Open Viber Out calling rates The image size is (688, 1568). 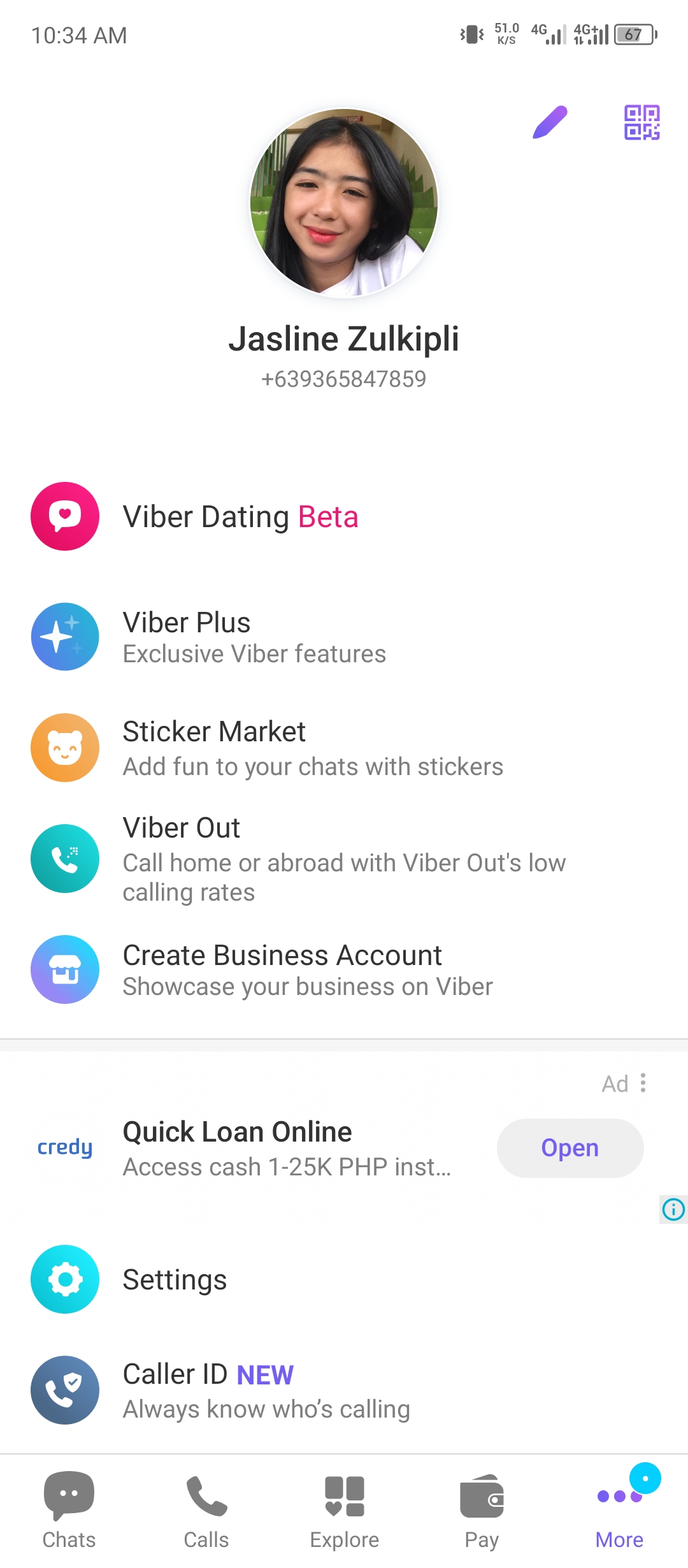coord(344,859)
